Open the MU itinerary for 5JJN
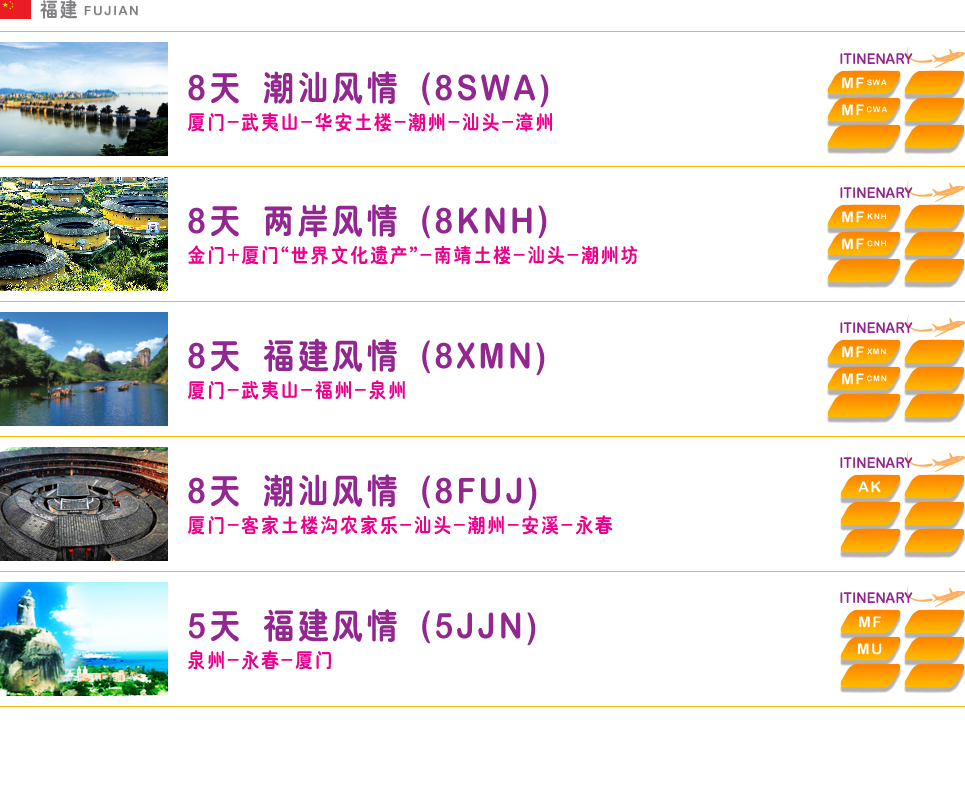Image resolution: width=965 pixels, height=787 pixels. [870, 650]
